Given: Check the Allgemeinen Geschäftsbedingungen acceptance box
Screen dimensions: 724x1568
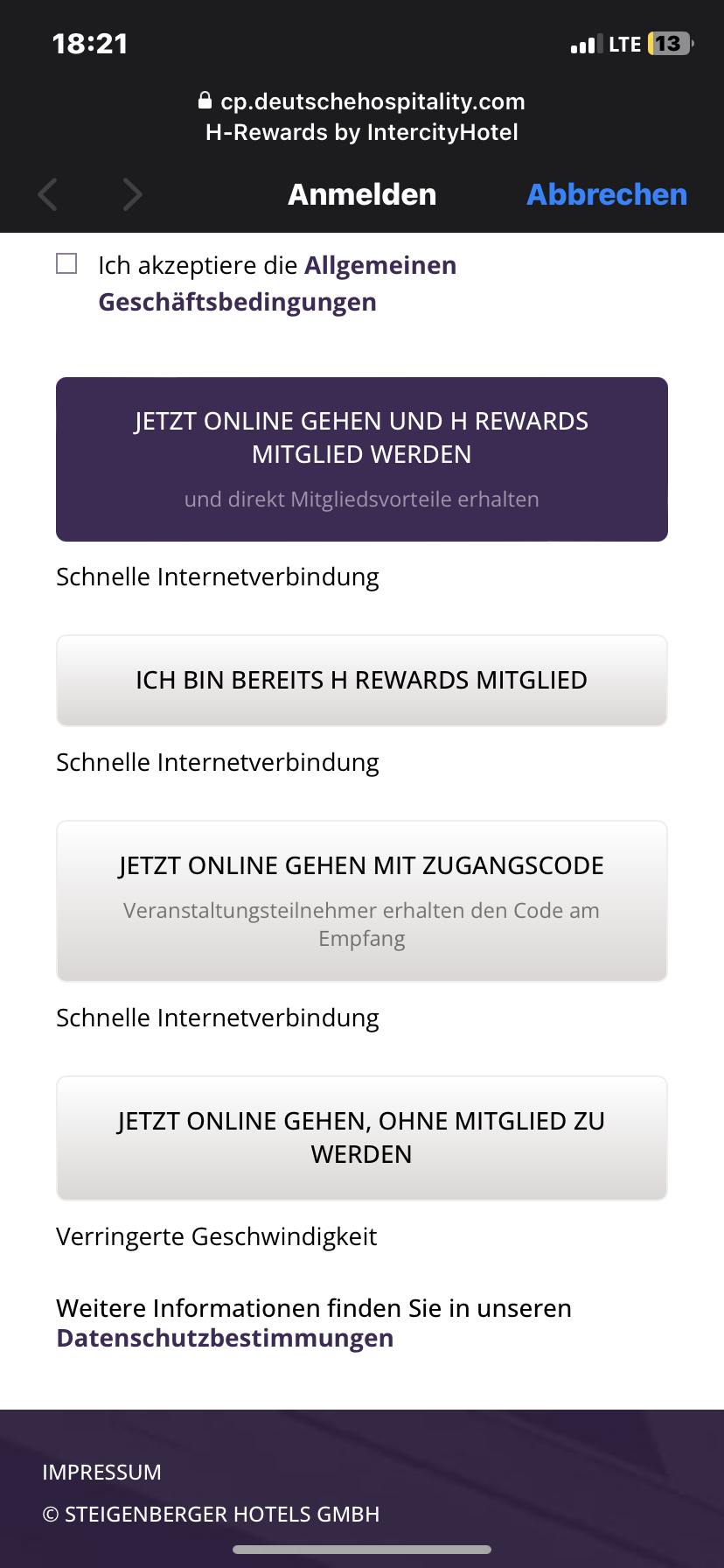Looking at the screenshot, I should pyautogui.click(x=66, y=263).
